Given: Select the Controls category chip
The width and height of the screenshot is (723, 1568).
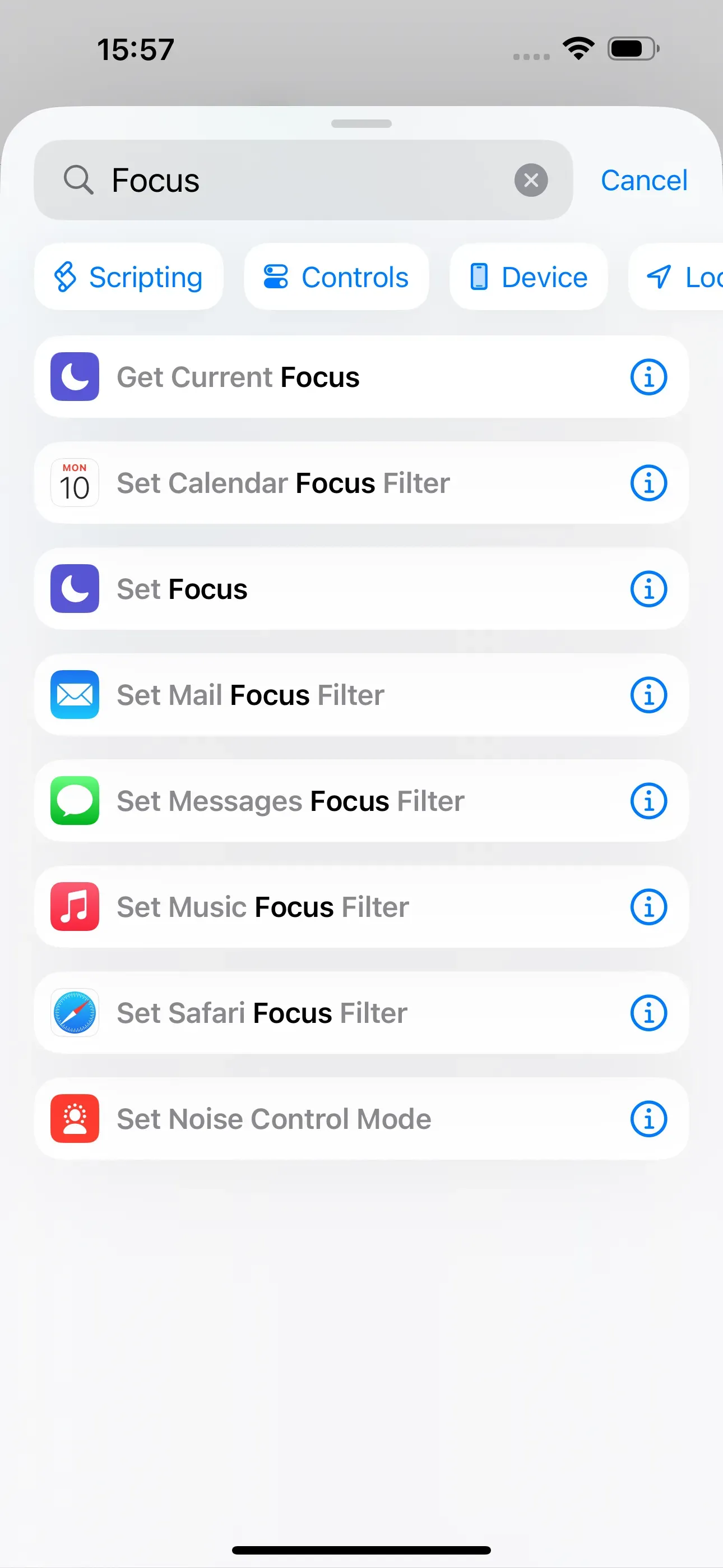Looking at the screenshot, I should [336, 277].
